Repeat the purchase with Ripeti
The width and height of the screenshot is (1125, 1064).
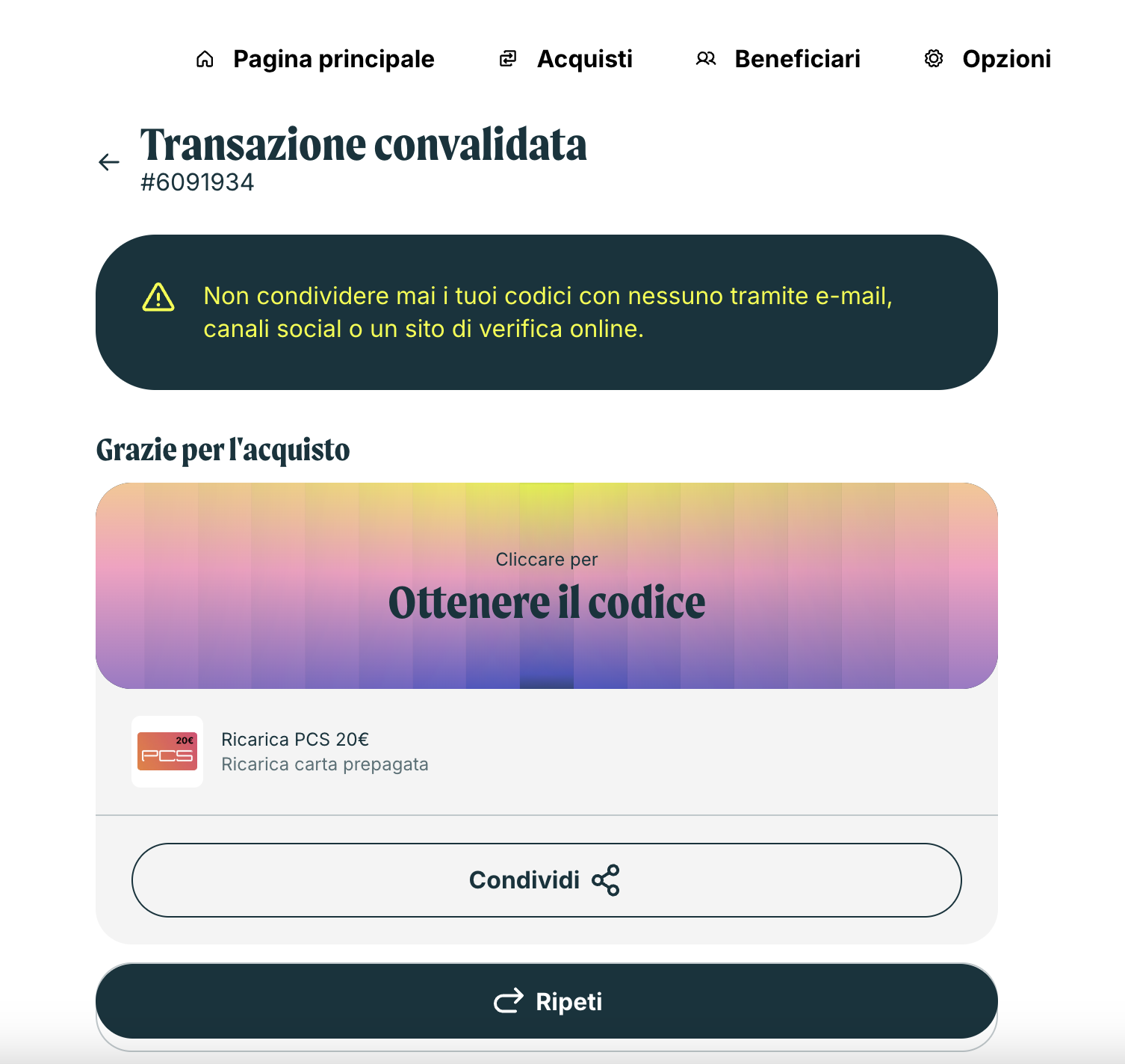(x=547, y=1001)
